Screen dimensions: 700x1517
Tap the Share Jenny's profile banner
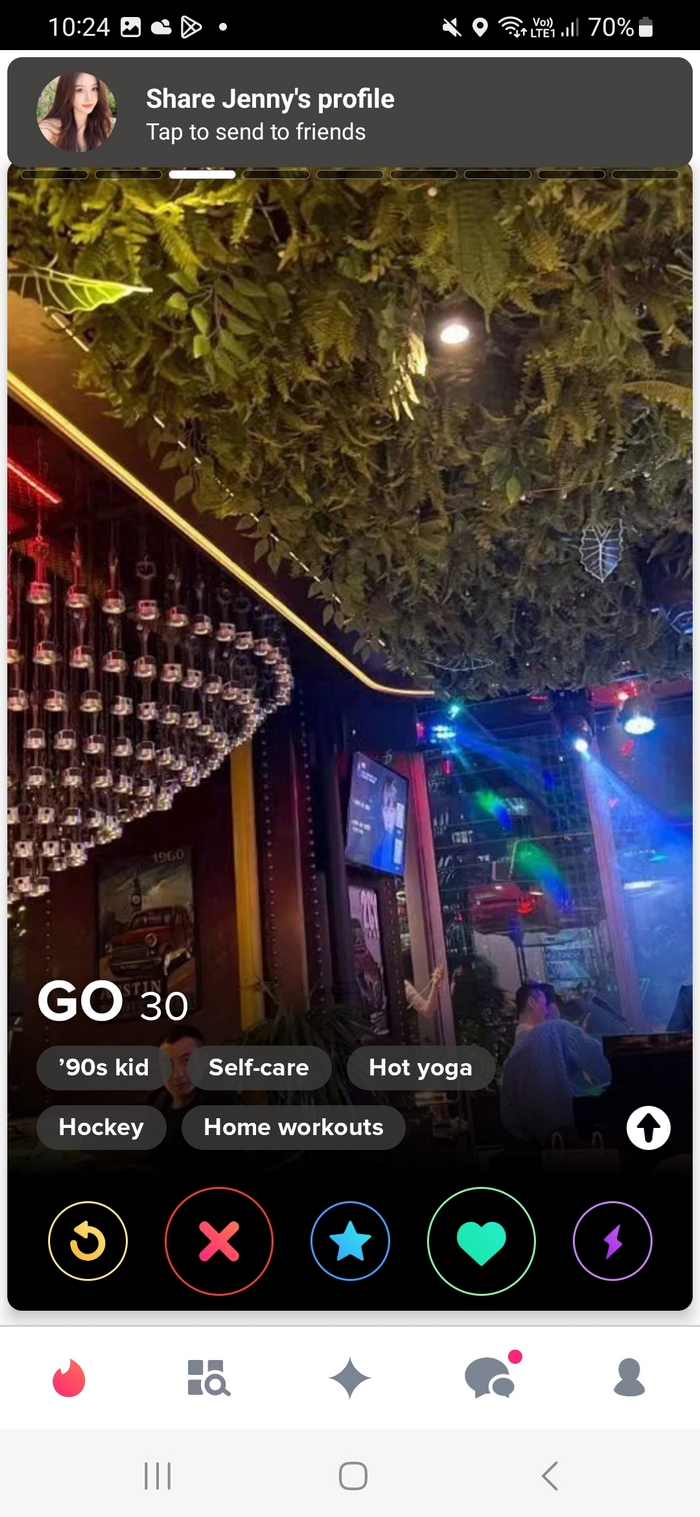(x=350, y=113)
